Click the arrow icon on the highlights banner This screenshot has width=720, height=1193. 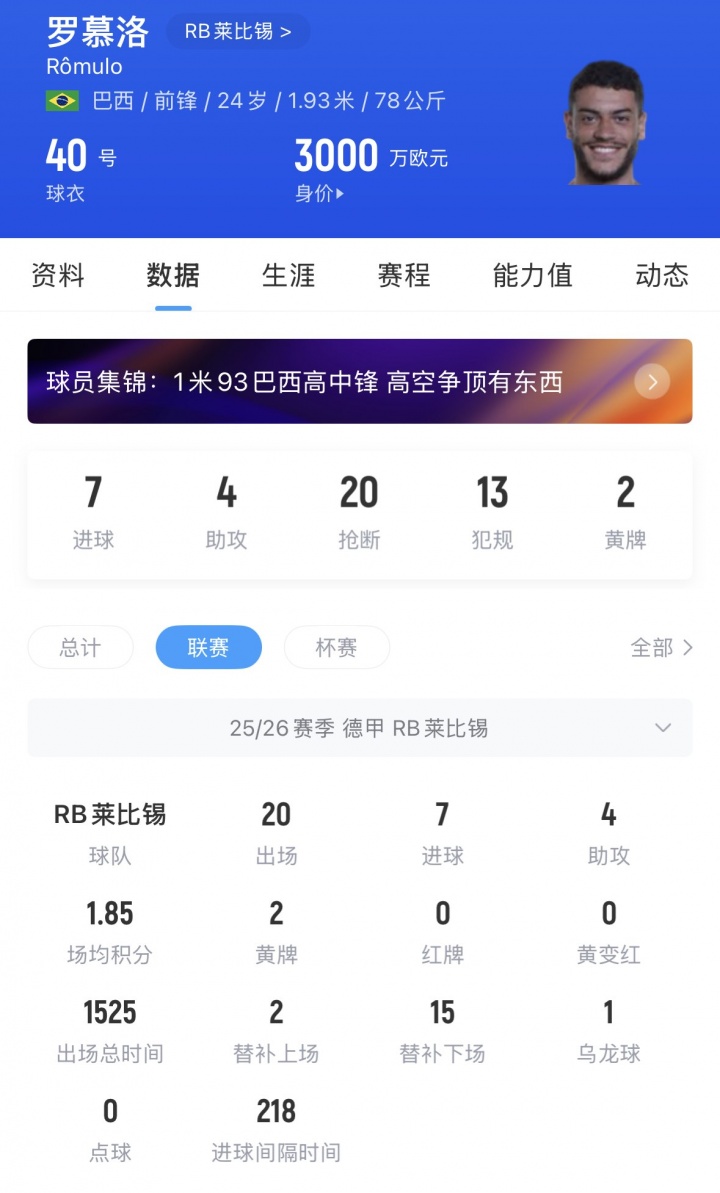[652, 382]
